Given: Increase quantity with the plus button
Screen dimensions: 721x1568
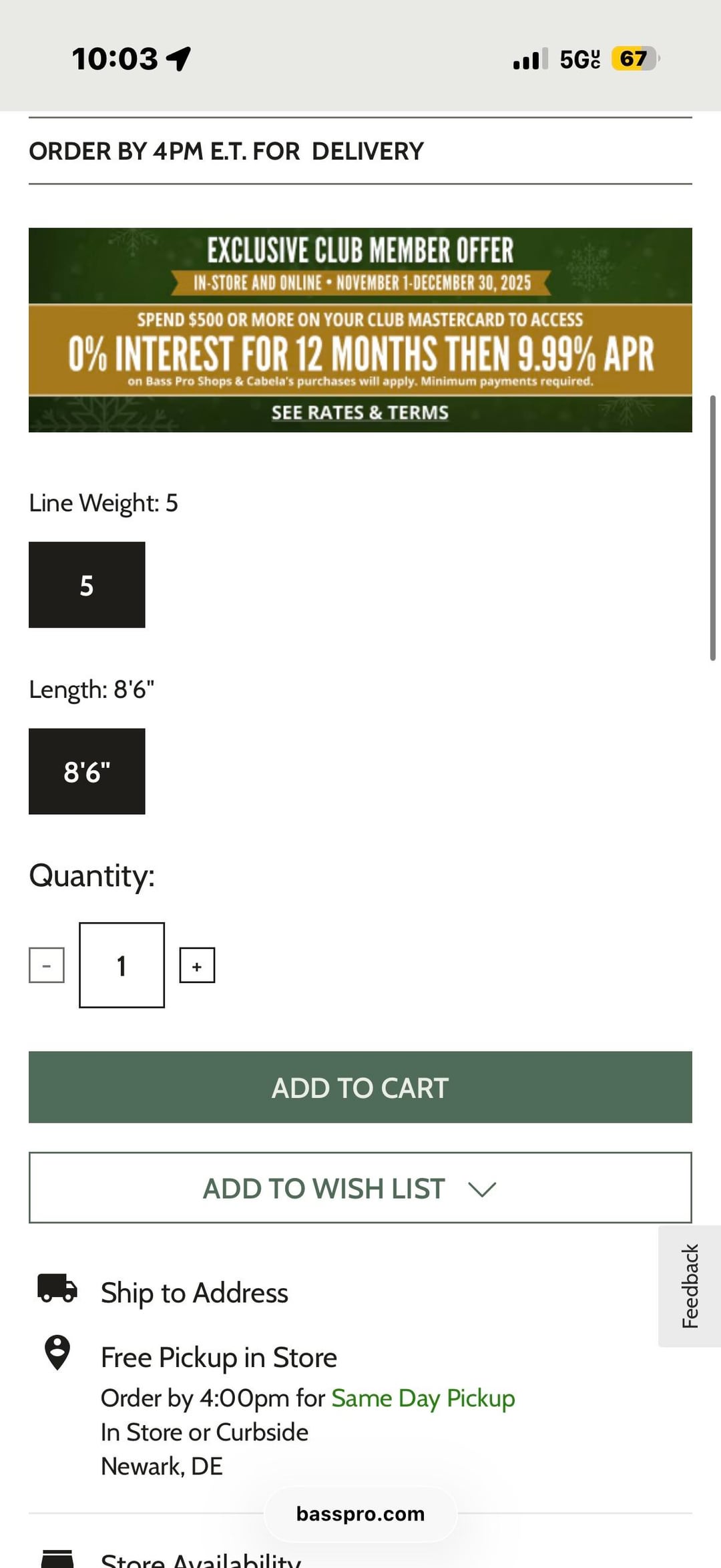Looking at the screenshot, I should pyautogui.click(x=197, y=966).
